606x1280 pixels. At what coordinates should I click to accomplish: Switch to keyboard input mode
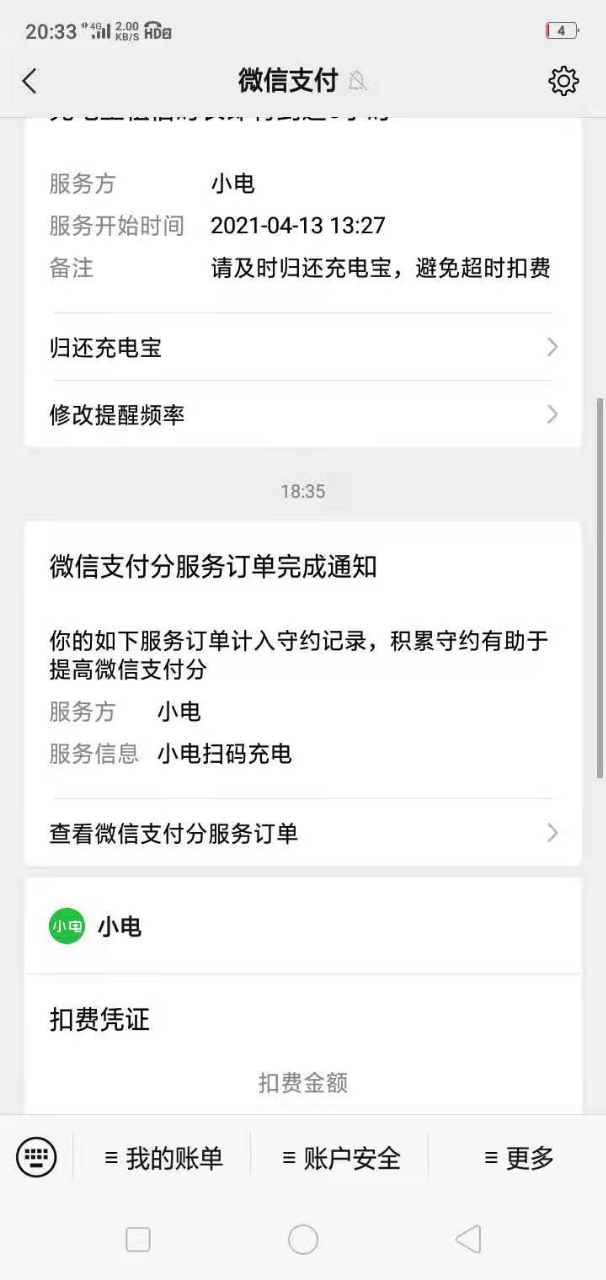click(x=37, y=1158)
